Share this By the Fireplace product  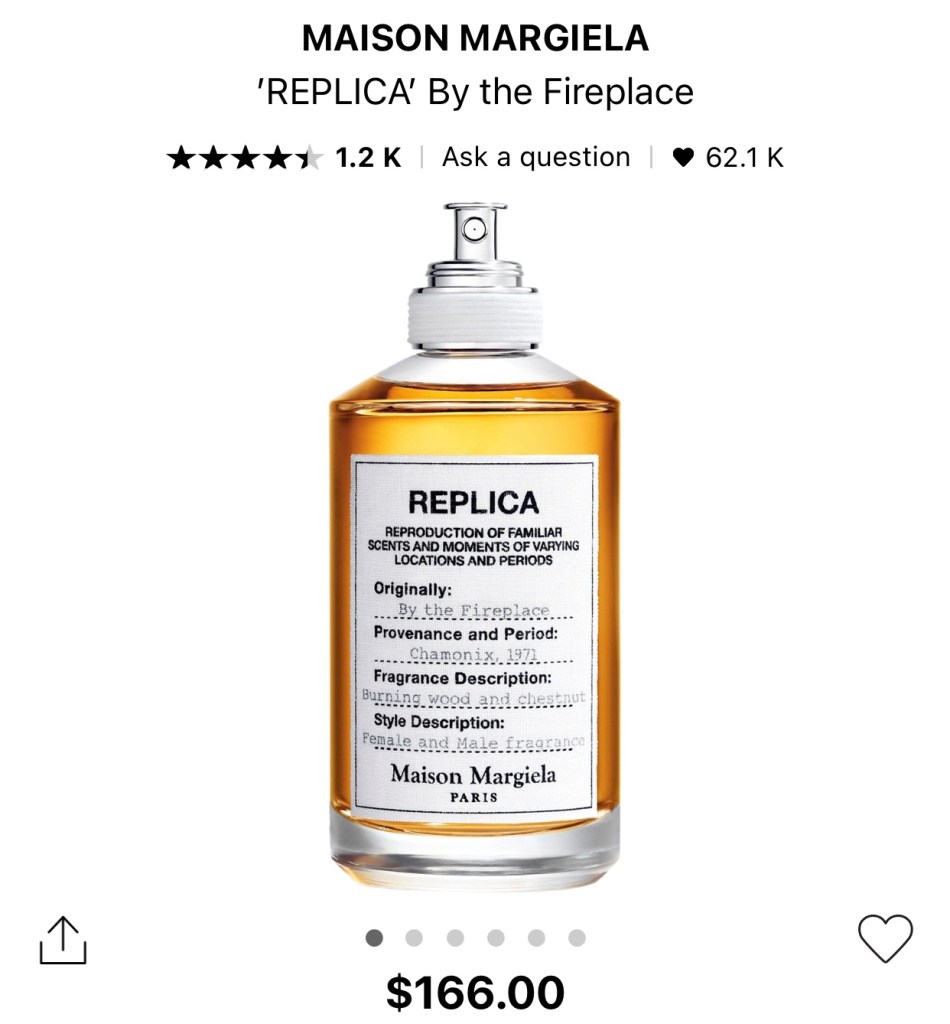pyautogui.click(x=63, y=941)
